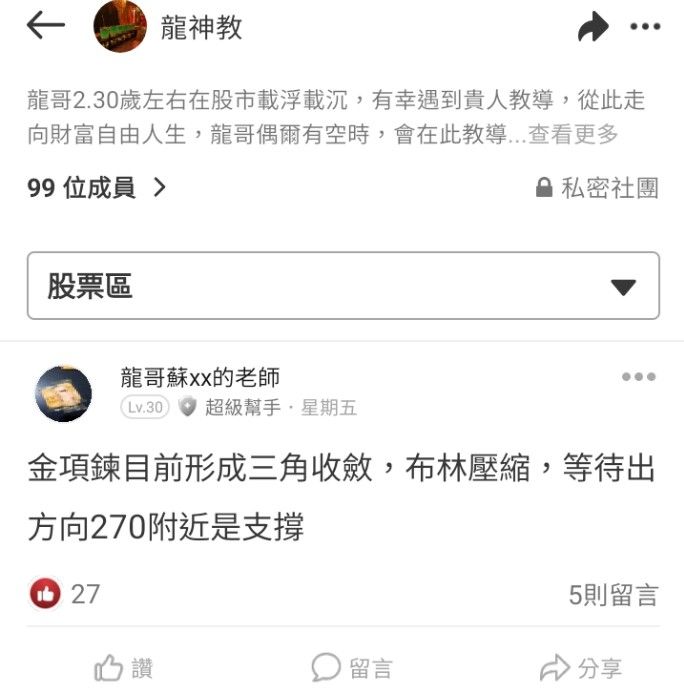Expand description with 查看更多
The height and width of the screenshot is (697, 684).
tap(573, 134)
